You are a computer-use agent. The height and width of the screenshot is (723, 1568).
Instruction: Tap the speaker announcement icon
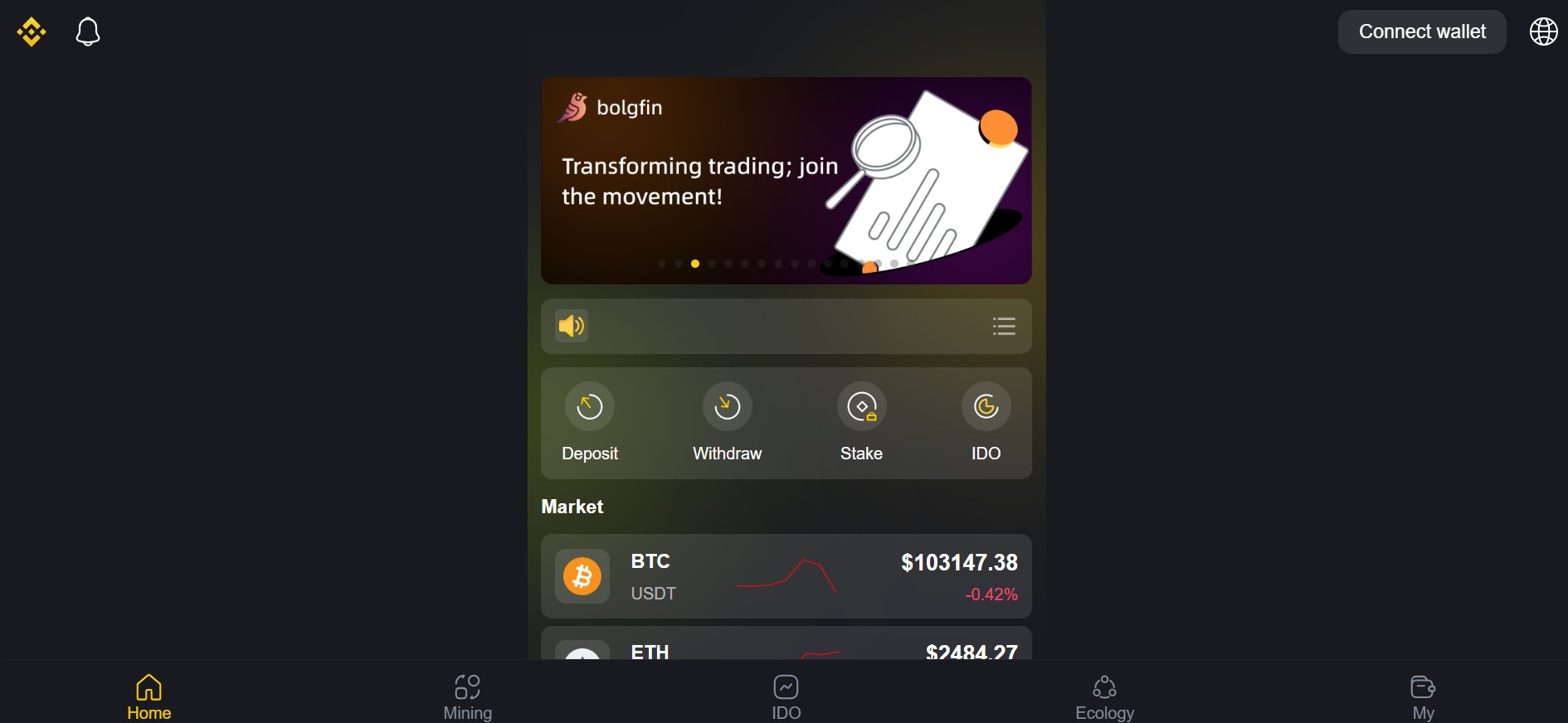pyautogui.click(x=572, y=326)
